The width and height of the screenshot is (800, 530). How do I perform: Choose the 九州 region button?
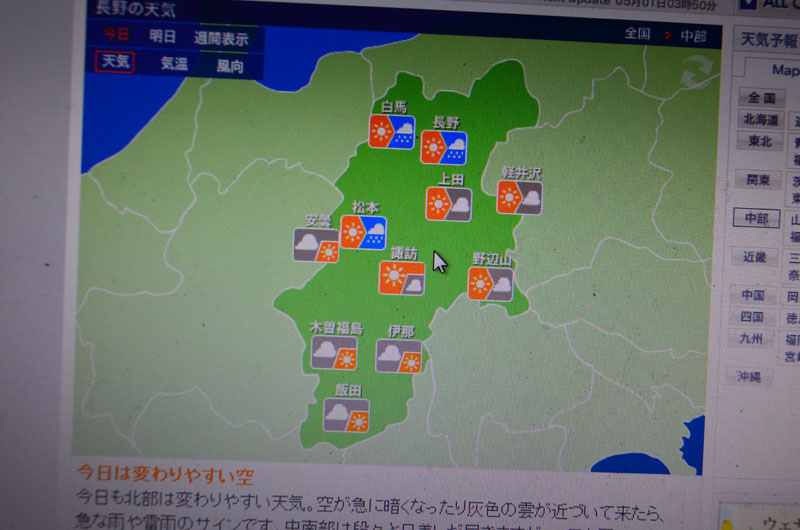click(750, 339)
